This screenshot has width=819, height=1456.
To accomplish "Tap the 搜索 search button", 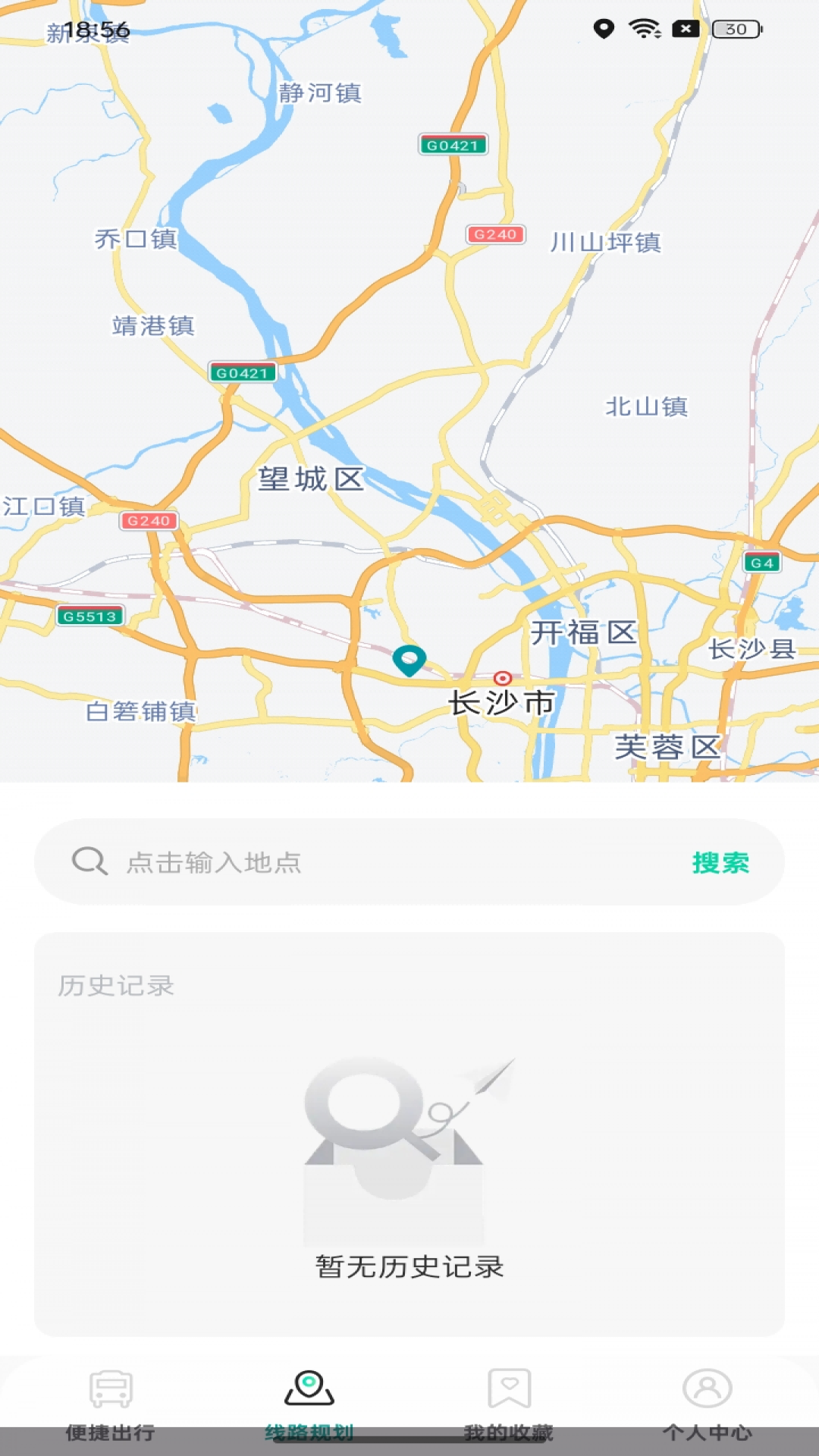I will [x=721, y=862].
